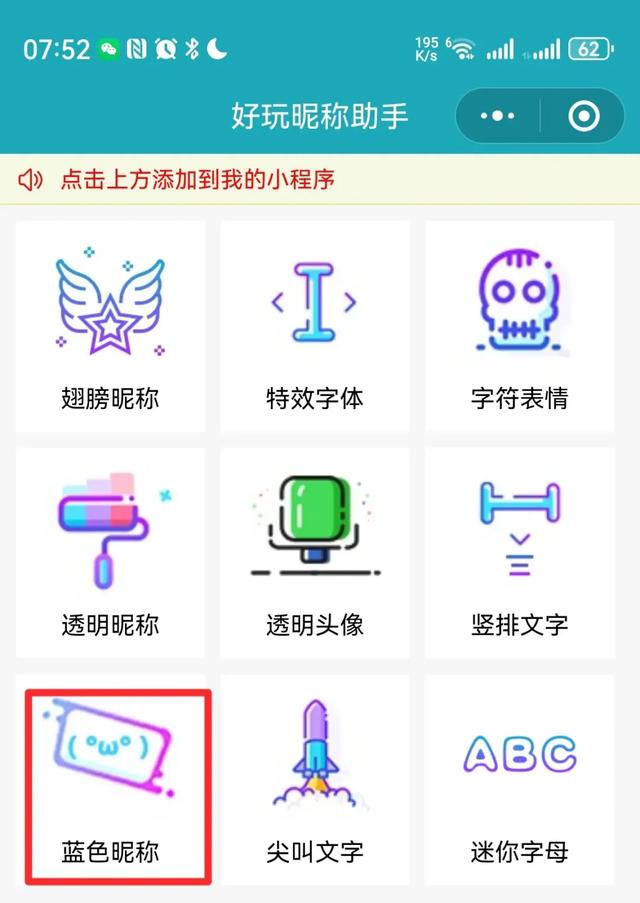Open the mini program more options menu
This screenshot has width=640, height=903.
coord(497,117)
